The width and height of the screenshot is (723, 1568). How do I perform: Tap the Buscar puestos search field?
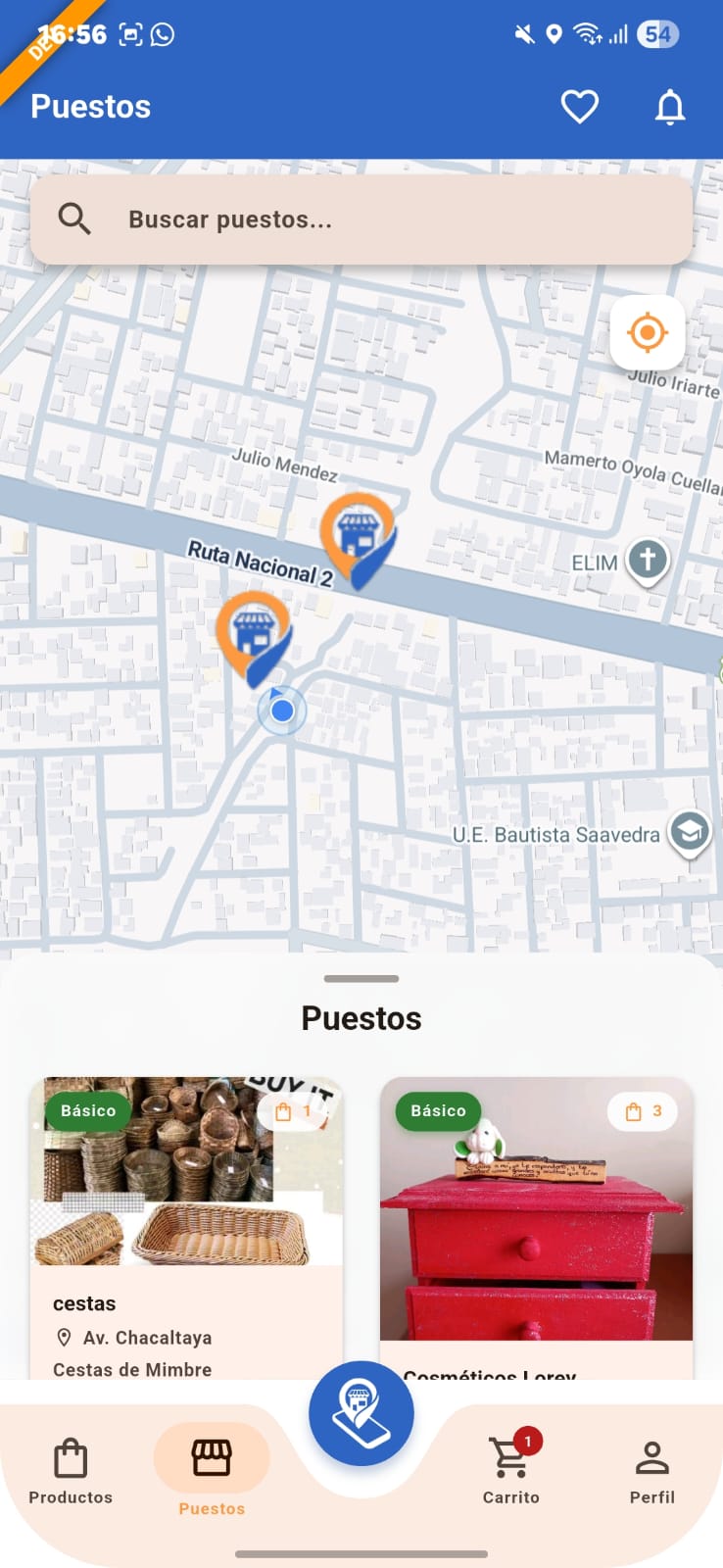pos(361,220)
